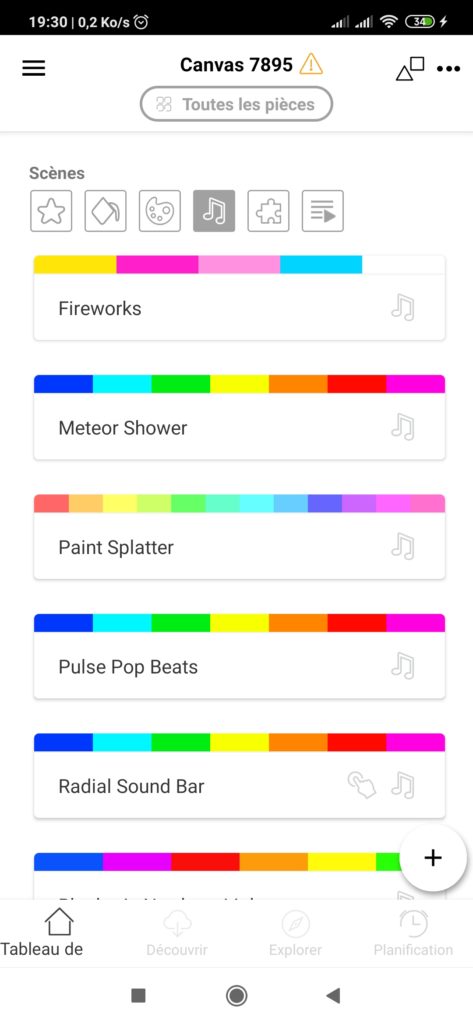The height and width of the screenshot is (1024, 473).
Task: Activate the Pulse Pop Beats scene
Action: click(239, 656)
